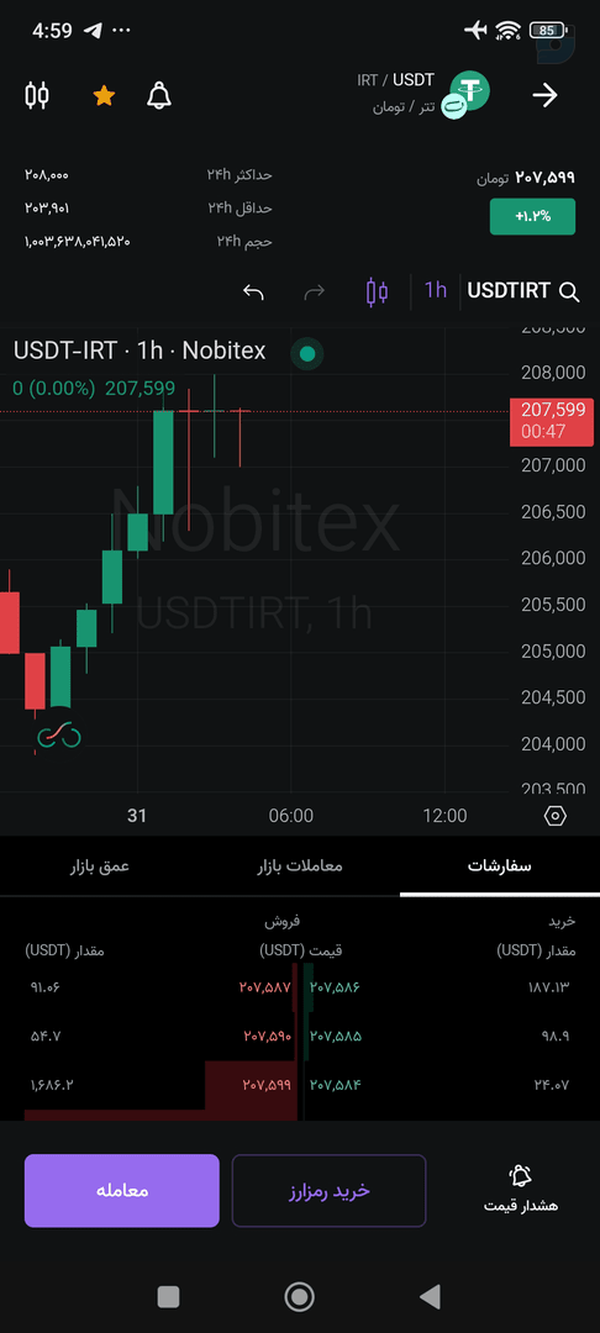Set a هشدار قیمت price alert

[520, 1190]
